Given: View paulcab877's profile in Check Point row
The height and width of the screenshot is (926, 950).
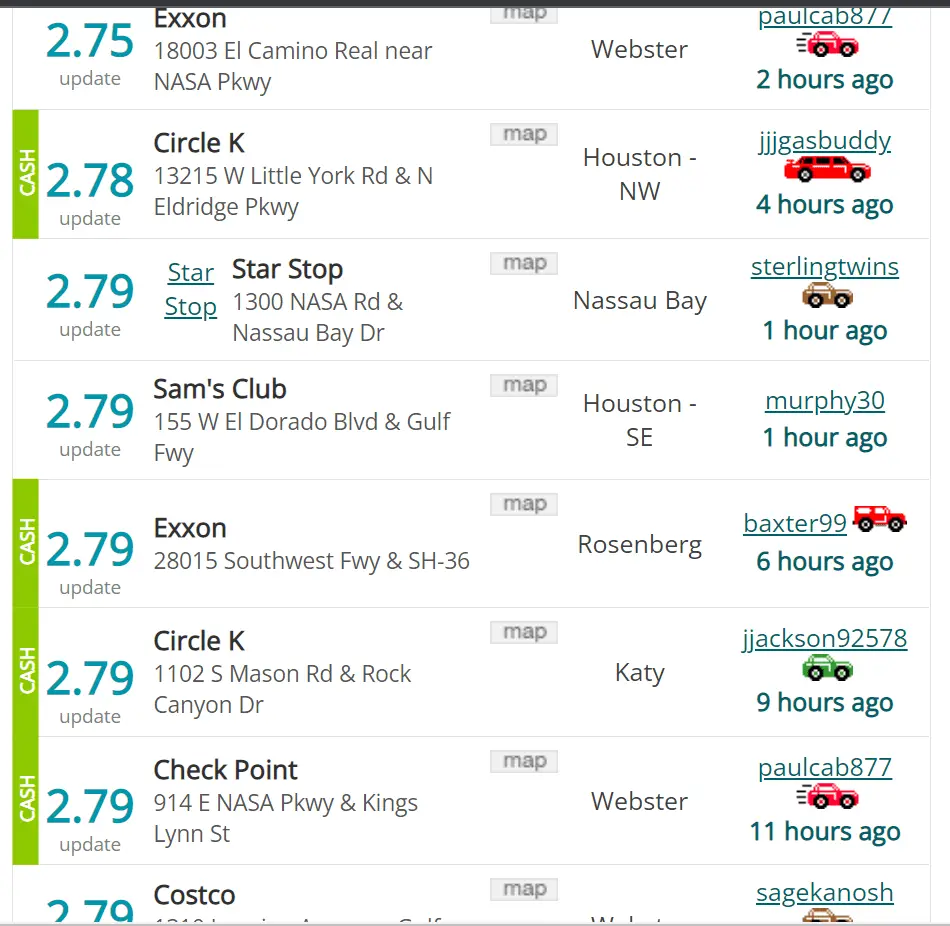Looking at the screenshot, I should 824,767.
